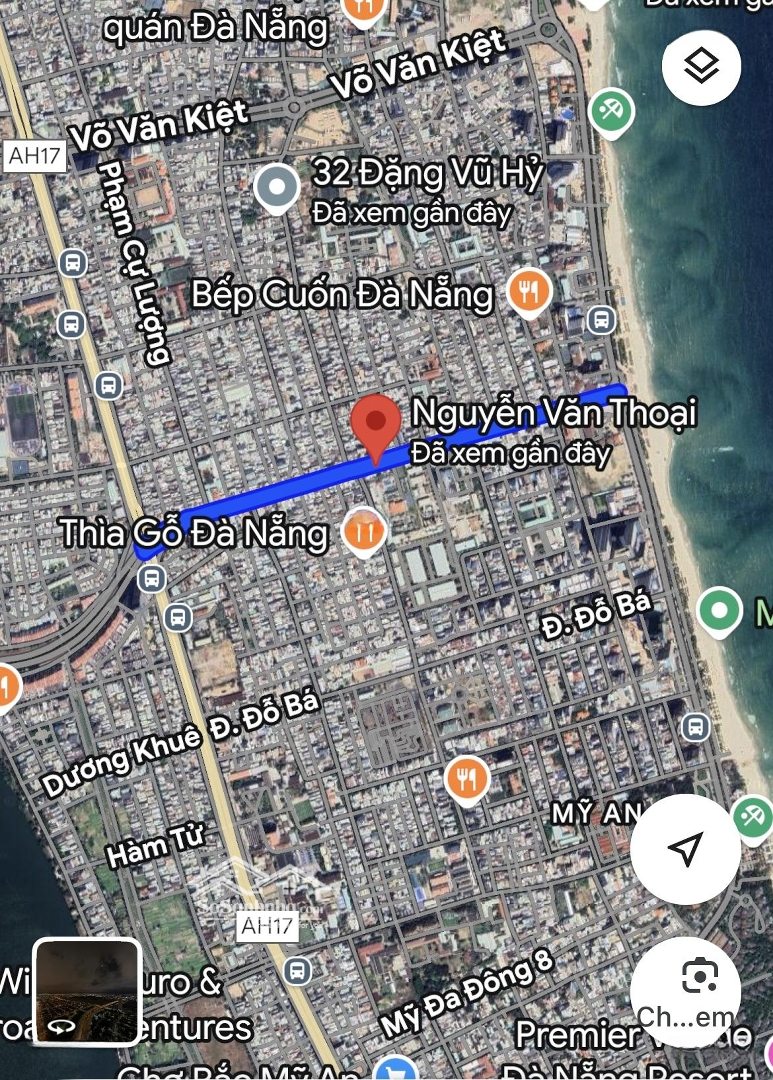Image resolution: width=773 pixels, height=1080 pixels.
Task: Open the Bếp Cuốn Đà Nẵng restaurant marker
Action: [529, 292]
